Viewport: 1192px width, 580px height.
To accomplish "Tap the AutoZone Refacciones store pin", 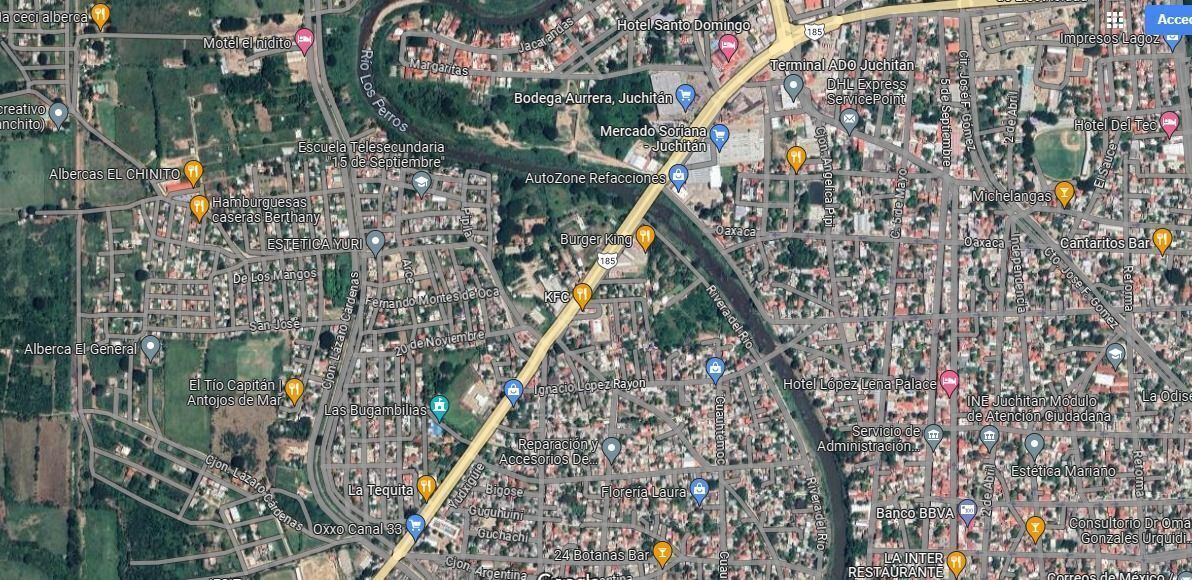I will [x=679, y=177].
